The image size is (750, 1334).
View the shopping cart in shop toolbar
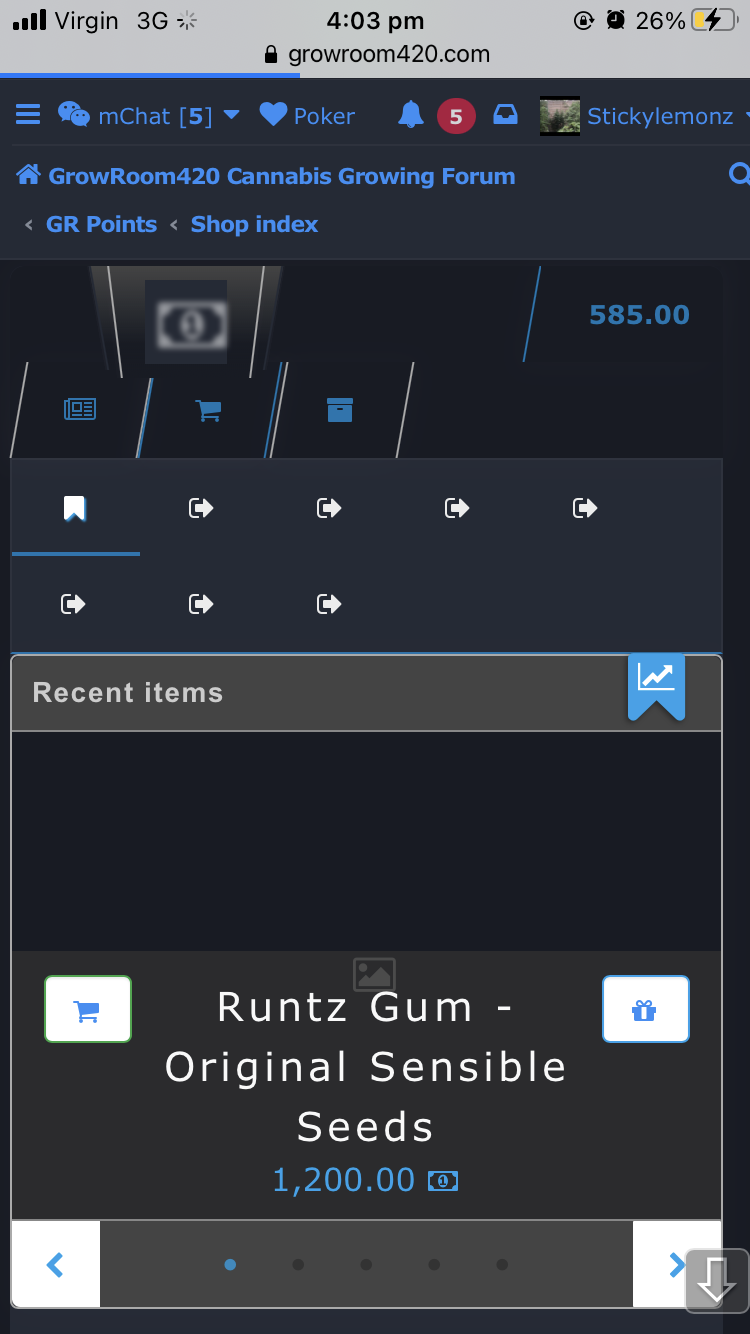[x=208, y=410]
